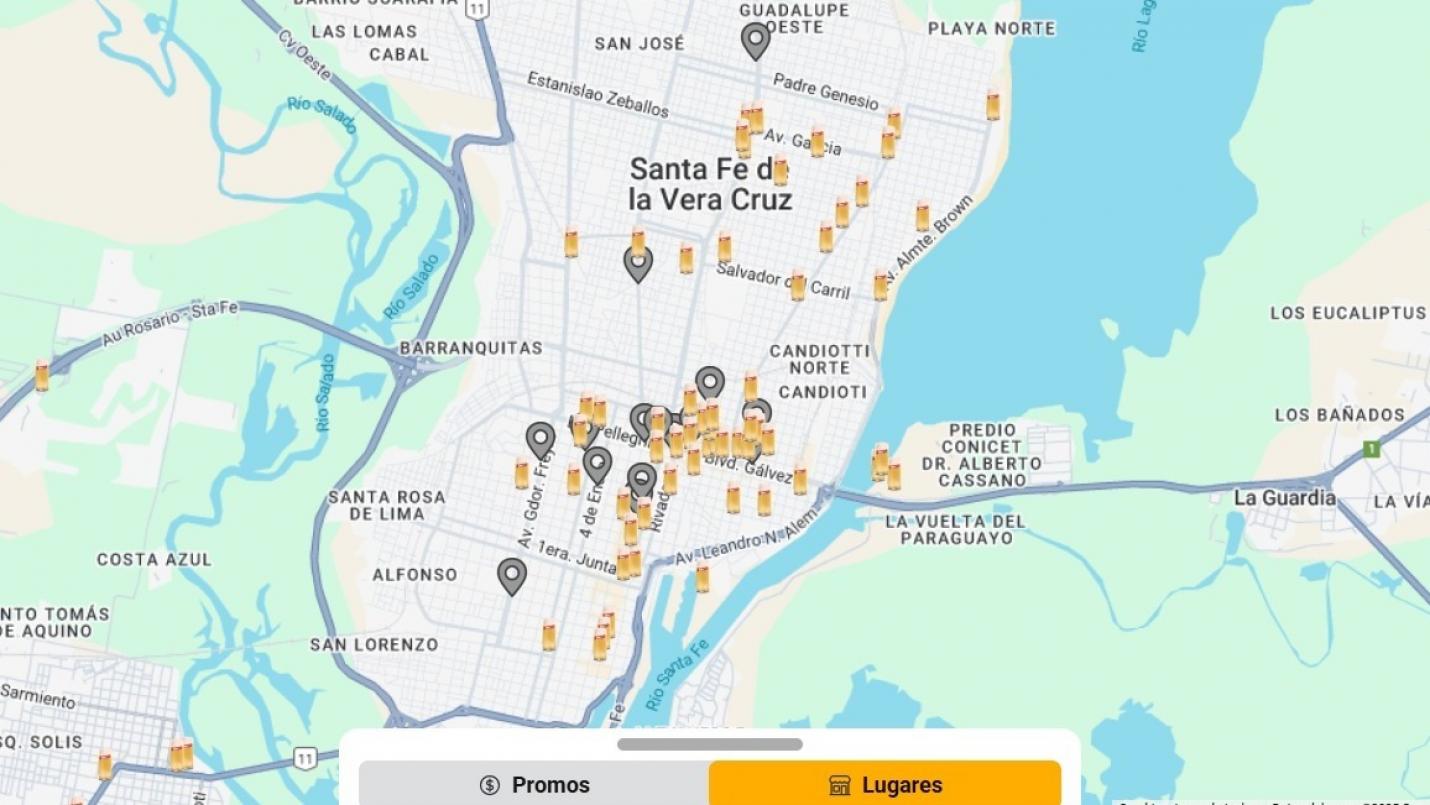Viewport: 1430px width, 805px height.
Task: Open the beer marker on Au Rosario-Sta Fe
Action: (41, 375)
